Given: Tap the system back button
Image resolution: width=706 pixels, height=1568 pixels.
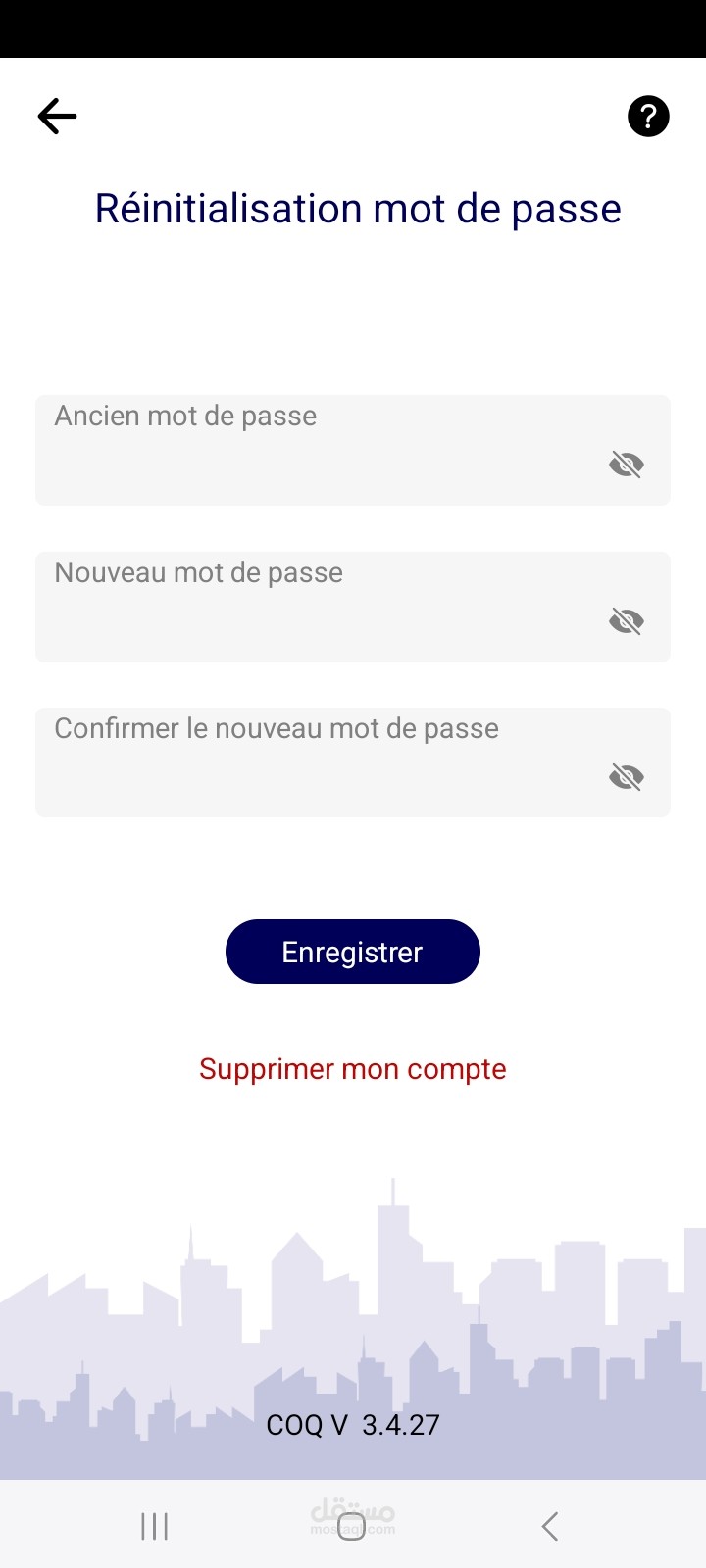Looking at the screenshot, I should [550, 1526].
